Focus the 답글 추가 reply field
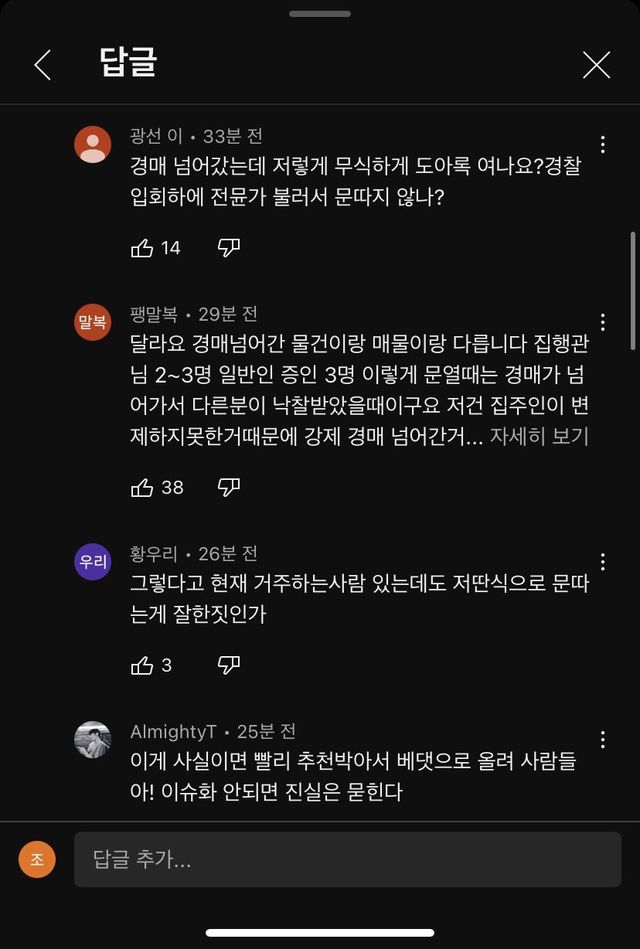 pos(347,859)
